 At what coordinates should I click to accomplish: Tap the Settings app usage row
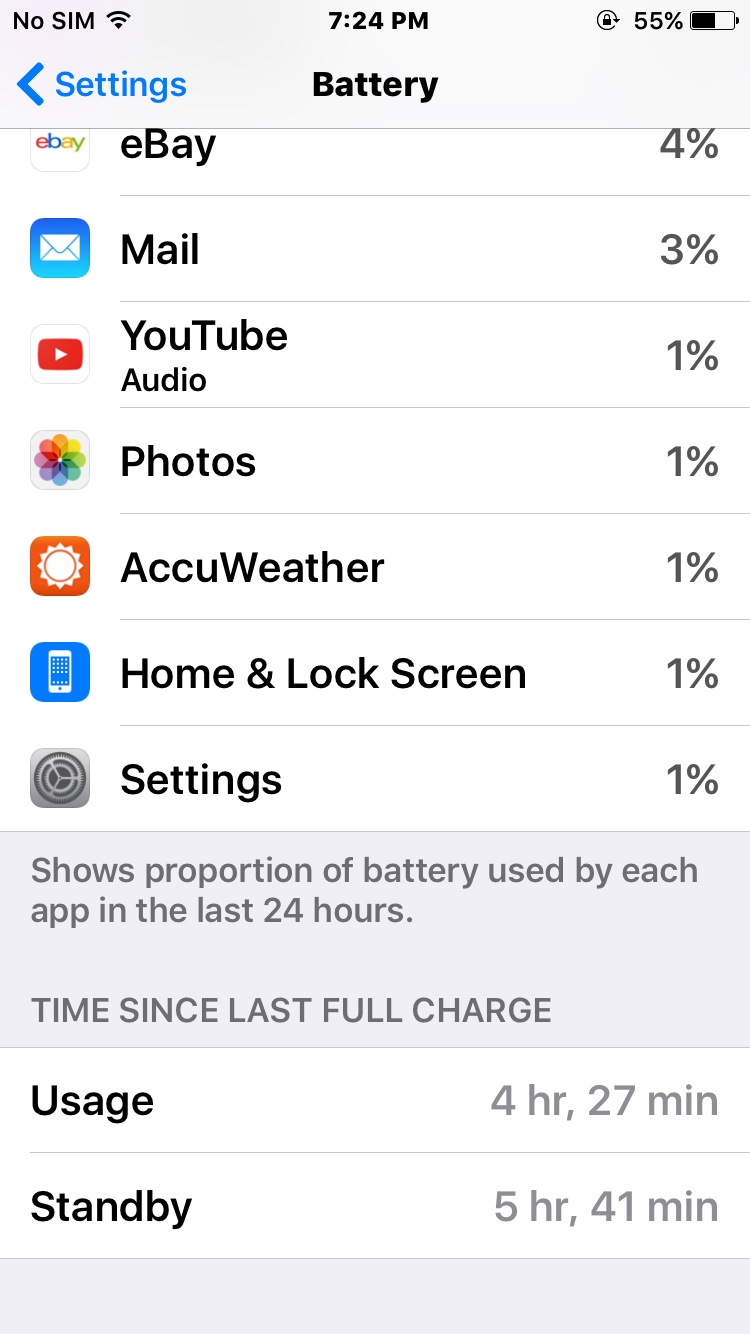[x=375, y=779]
